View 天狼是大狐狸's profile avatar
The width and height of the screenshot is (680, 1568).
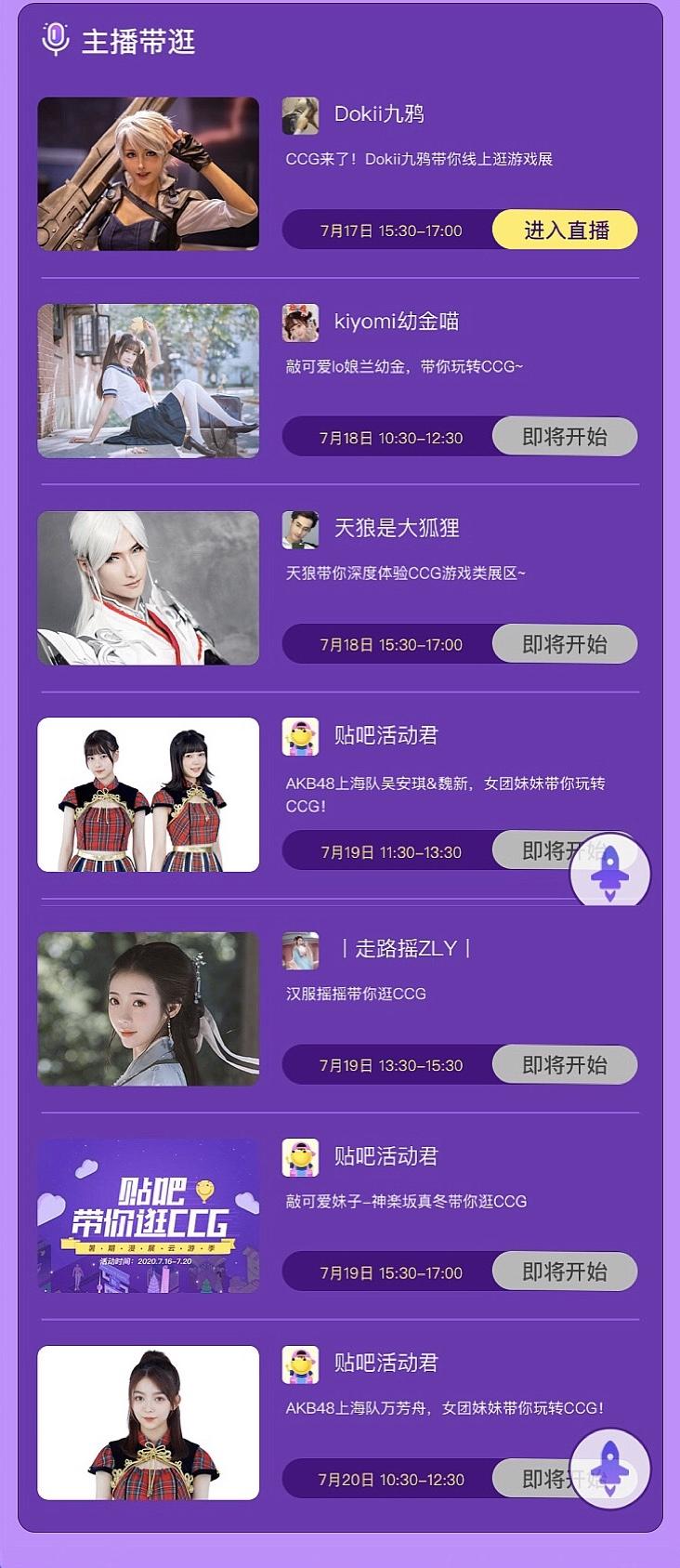click(x=300, y=530)
